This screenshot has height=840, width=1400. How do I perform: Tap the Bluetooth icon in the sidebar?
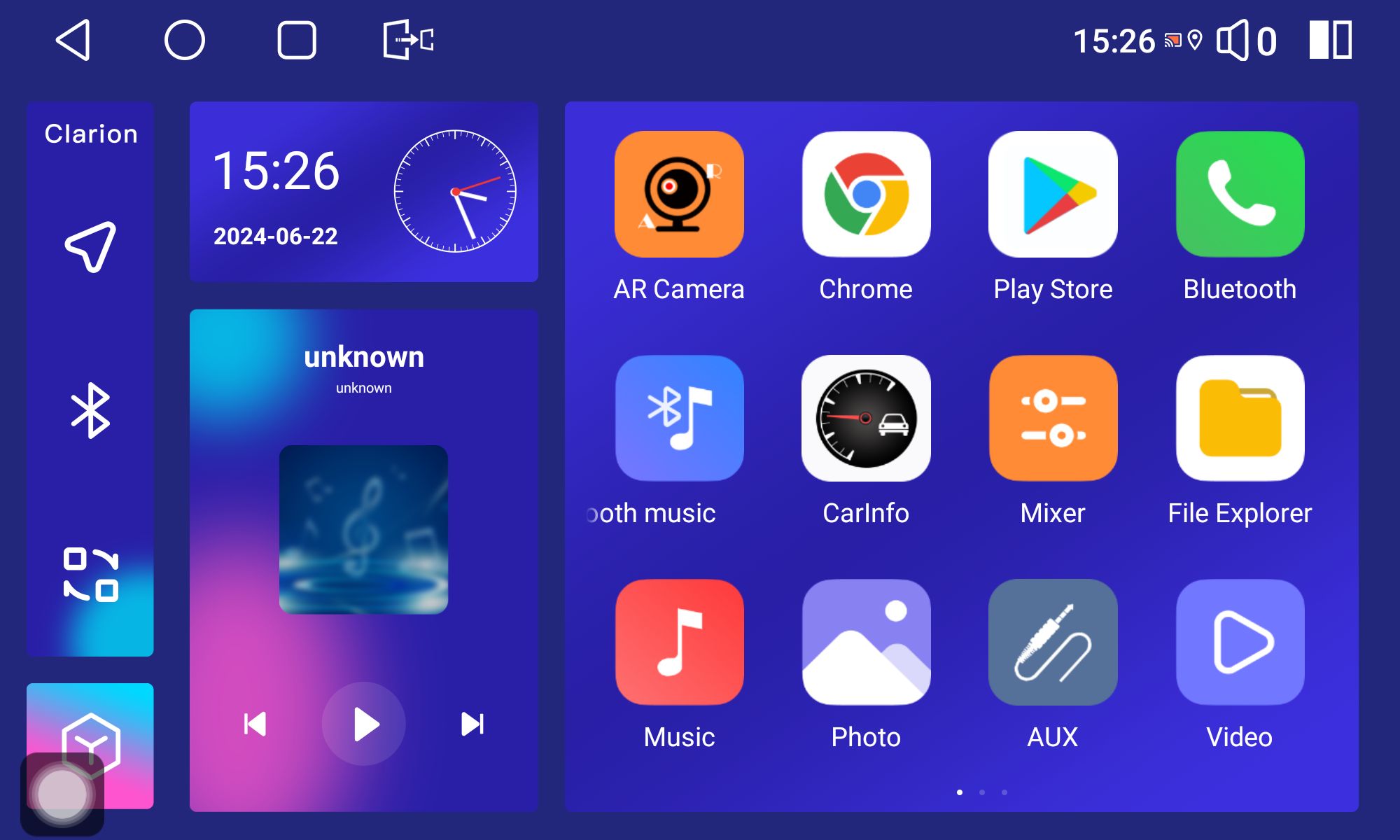[x=90, y=410]
